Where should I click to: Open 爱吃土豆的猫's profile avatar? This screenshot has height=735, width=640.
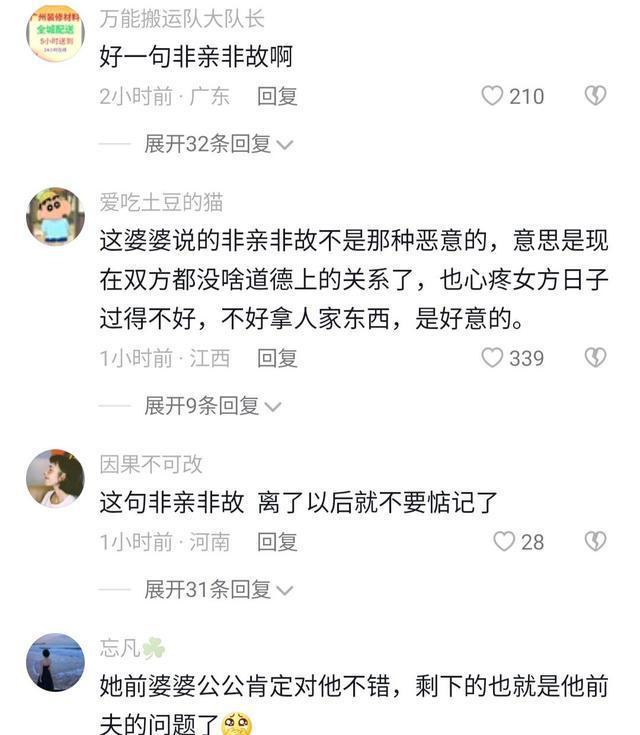pyautogui.click(x=55, y=216)
